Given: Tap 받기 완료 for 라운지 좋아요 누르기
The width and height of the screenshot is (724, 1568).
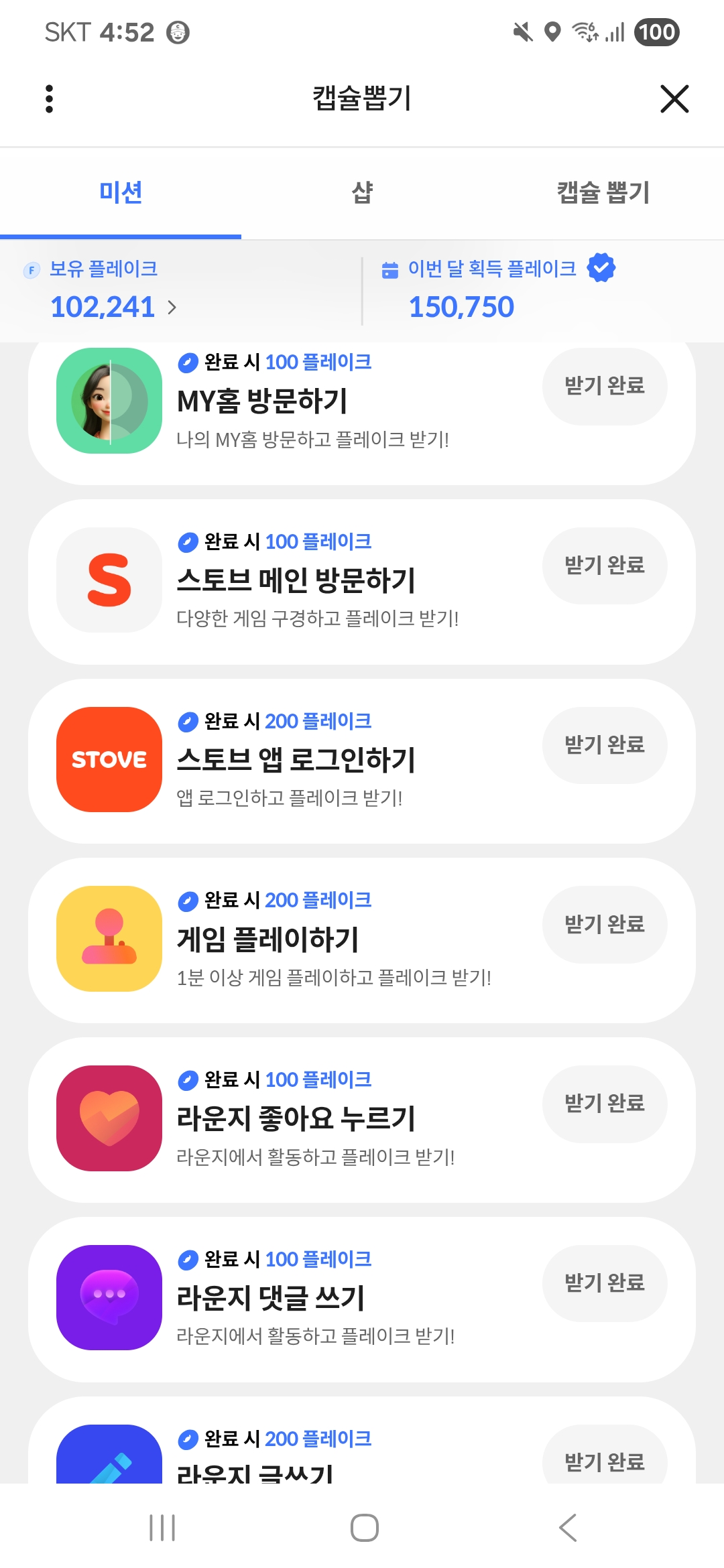Looking at the screenshot, I should (604, 1104).
